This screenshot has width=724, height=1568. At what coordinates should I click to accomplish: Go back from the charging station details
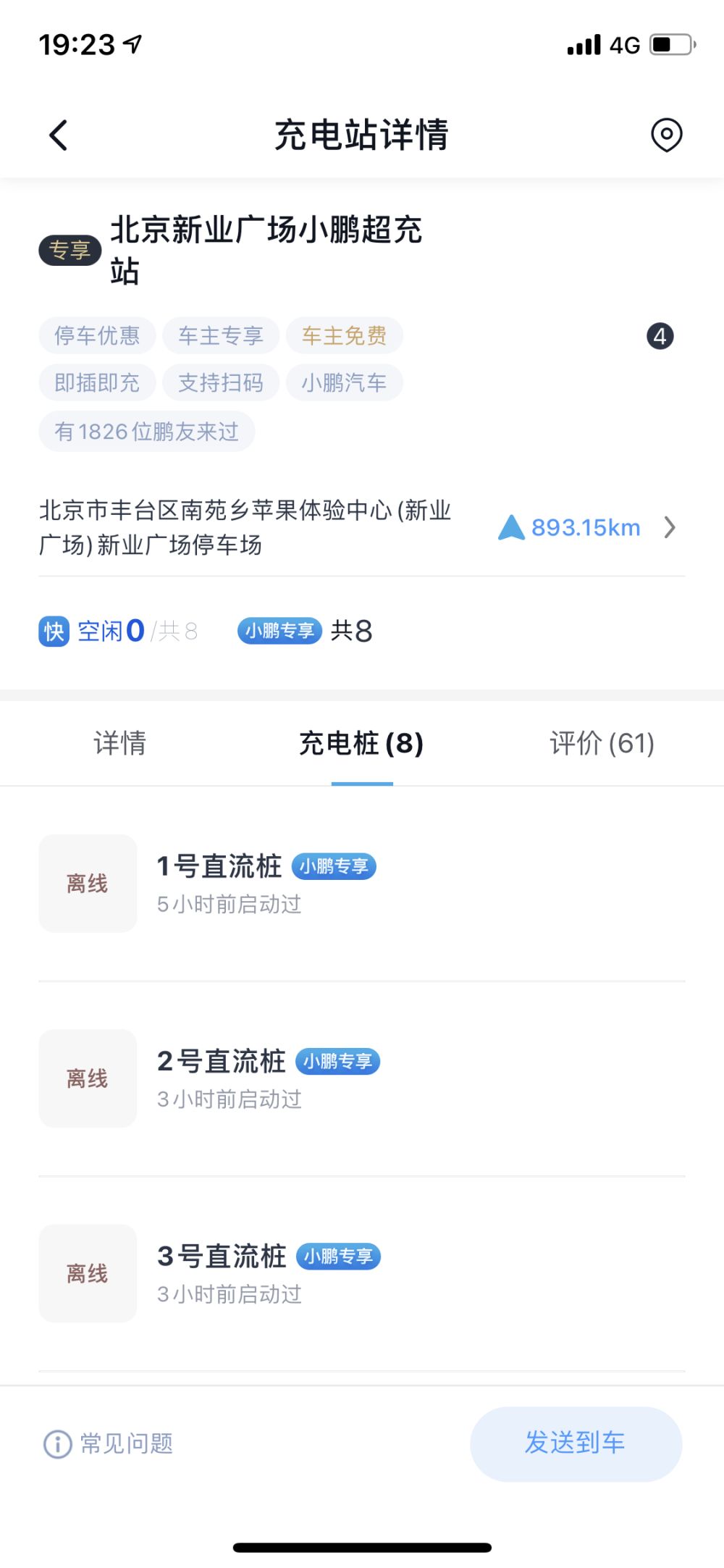[59, 135]
